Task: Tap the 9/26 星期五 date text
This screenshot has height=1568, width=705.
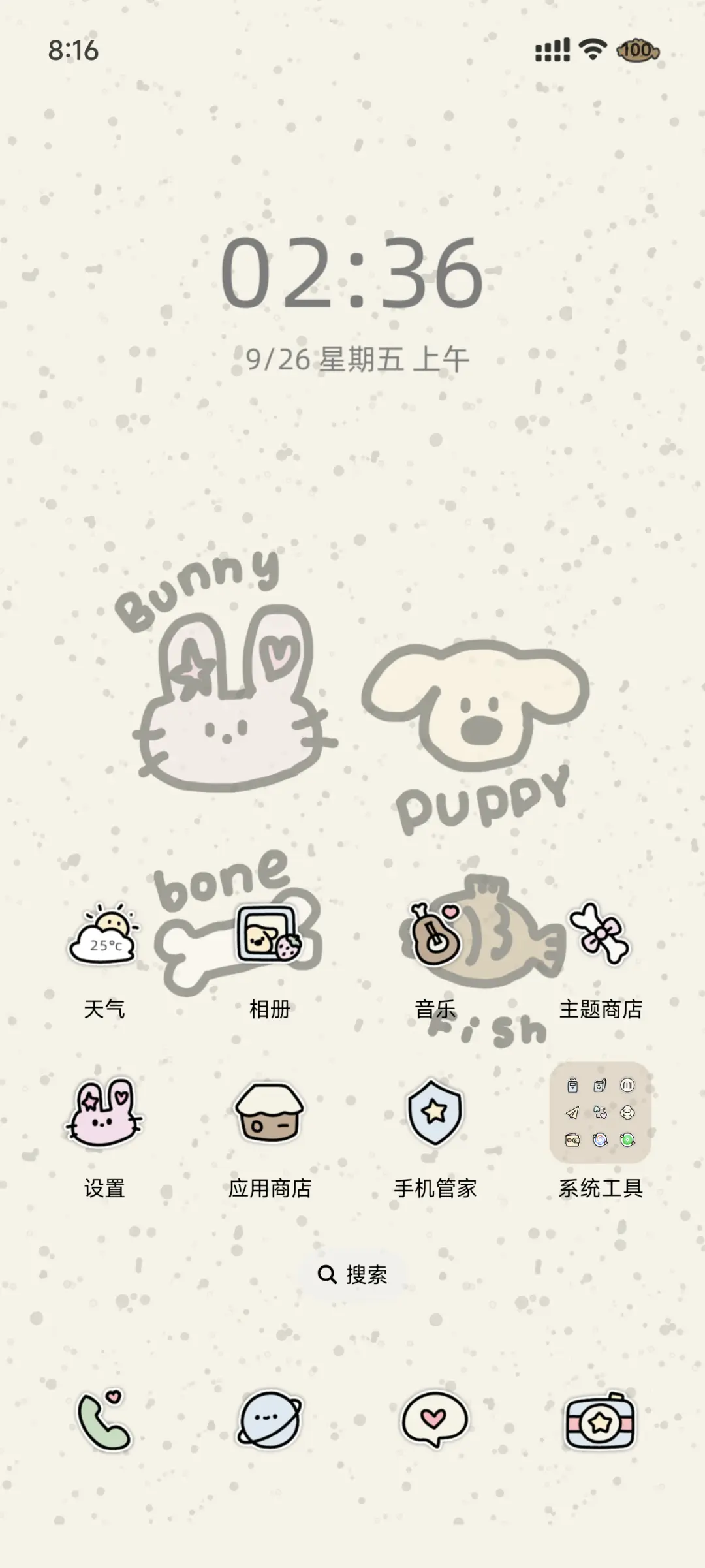Action: pyautogui.click(x=352, y=358)
